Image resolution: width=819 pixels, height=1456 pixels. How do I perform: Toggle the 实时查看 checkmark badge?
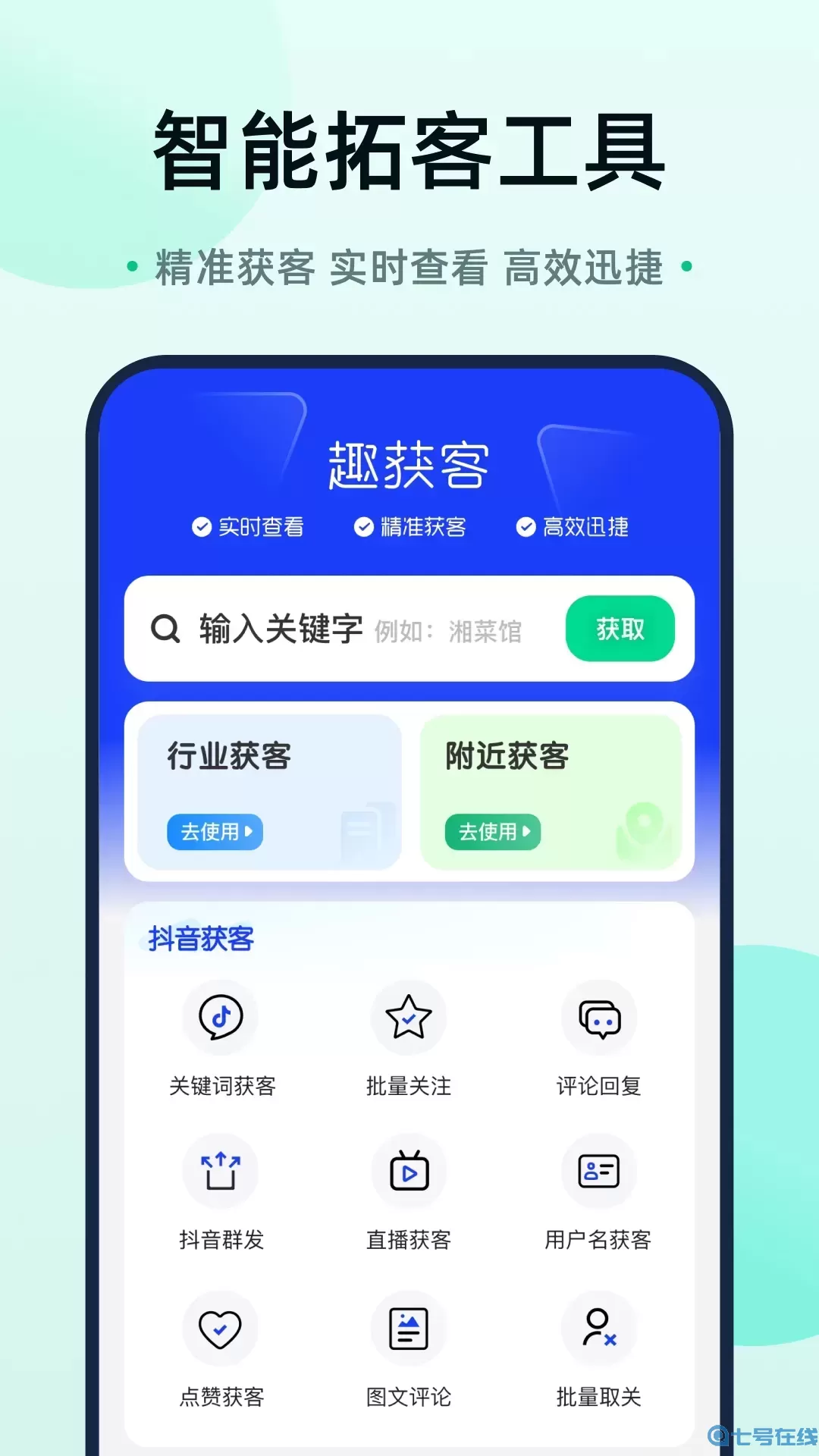(202, 526)
